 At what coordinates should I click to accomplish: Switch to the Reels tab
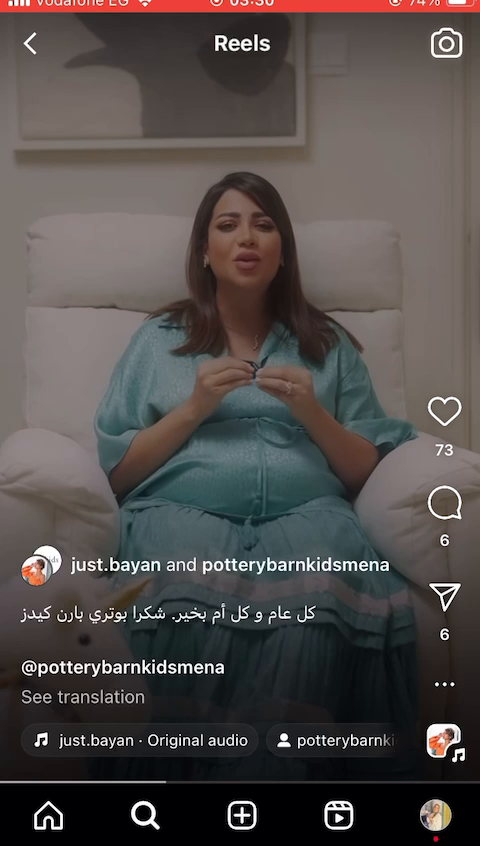(x=339, y=815)
